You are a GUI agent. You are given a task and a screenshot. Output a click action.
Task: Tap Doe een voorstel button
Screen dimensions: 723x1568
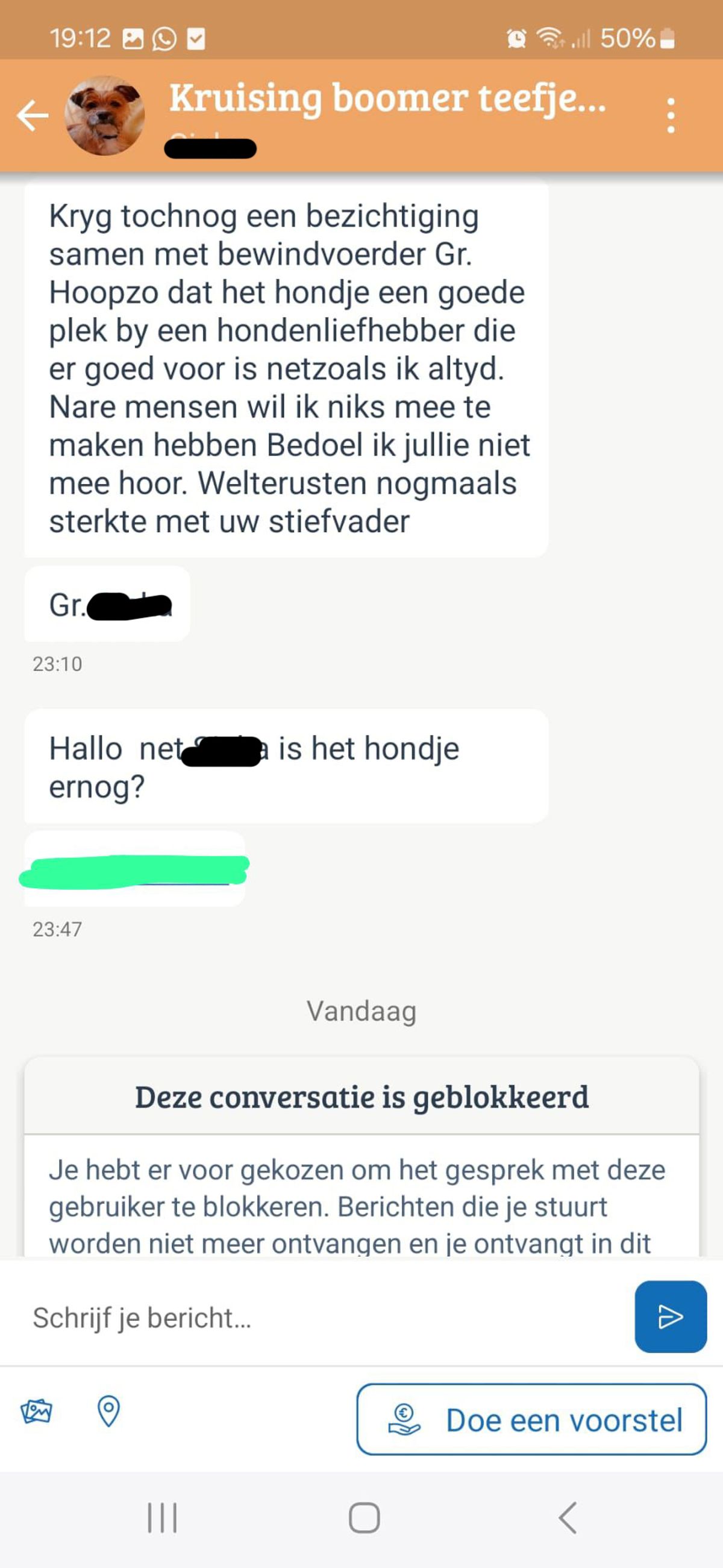pos(531,1420)
